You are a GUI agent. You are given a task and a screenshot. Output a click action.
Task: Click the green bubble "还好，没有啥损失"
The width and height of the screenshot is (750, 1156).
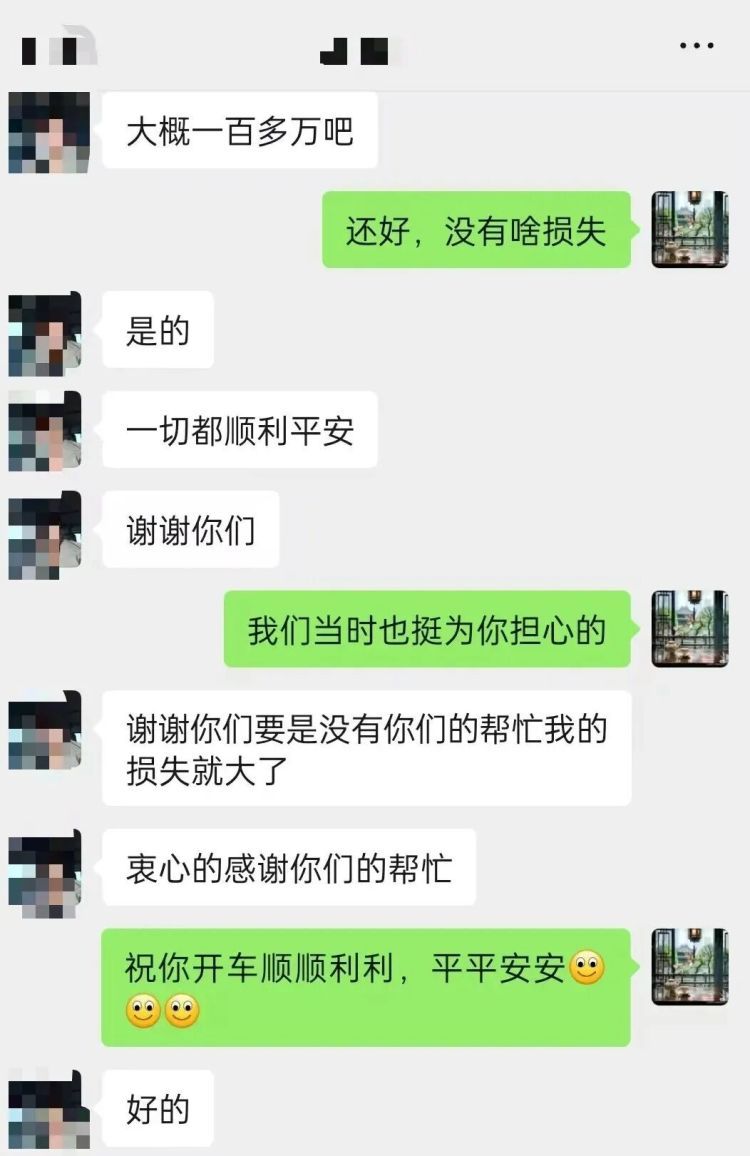[x=475, y=230]
